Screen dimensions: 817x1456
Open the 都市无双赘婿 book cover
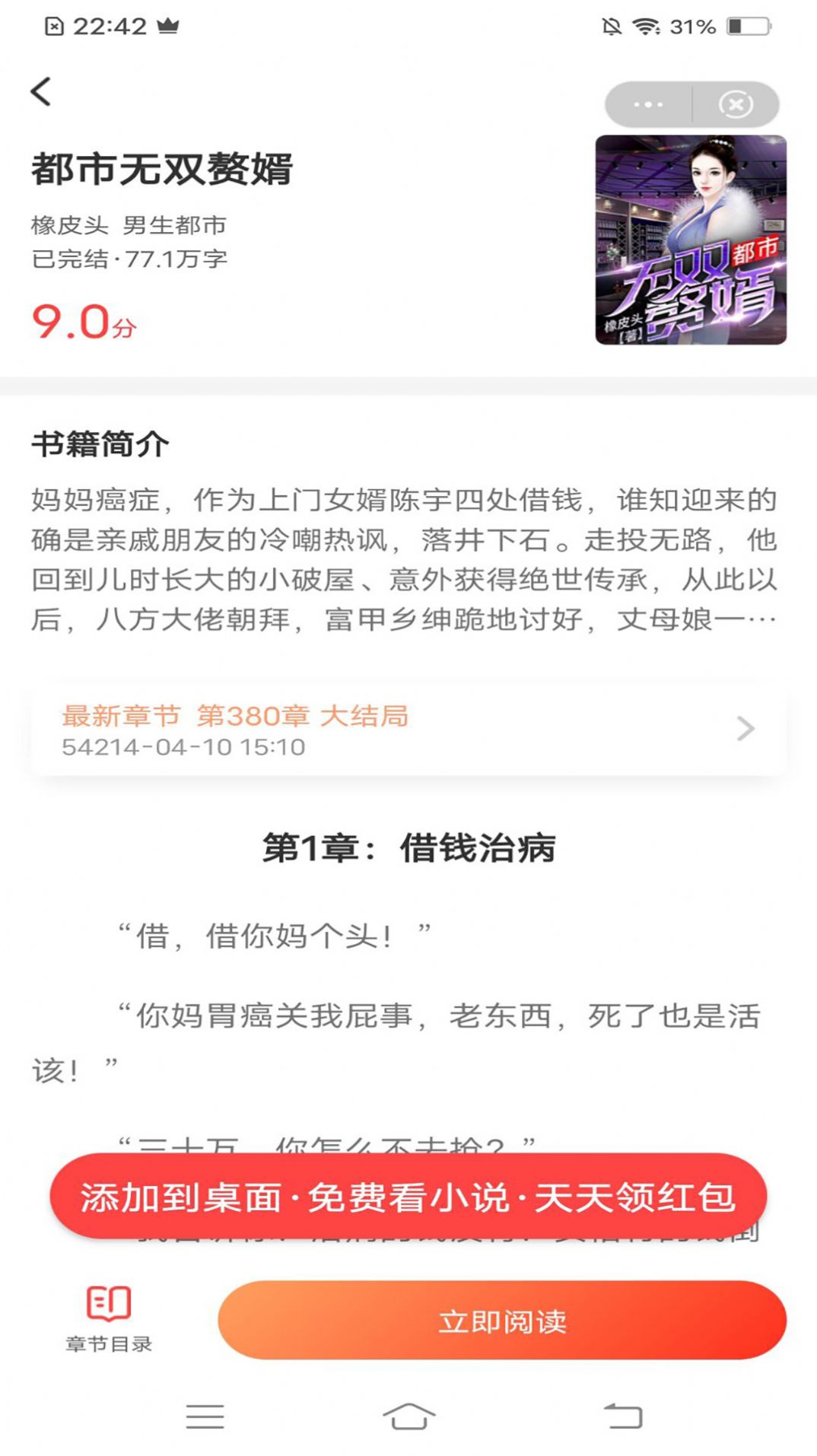pyautogui.click(x=687, y=243)
